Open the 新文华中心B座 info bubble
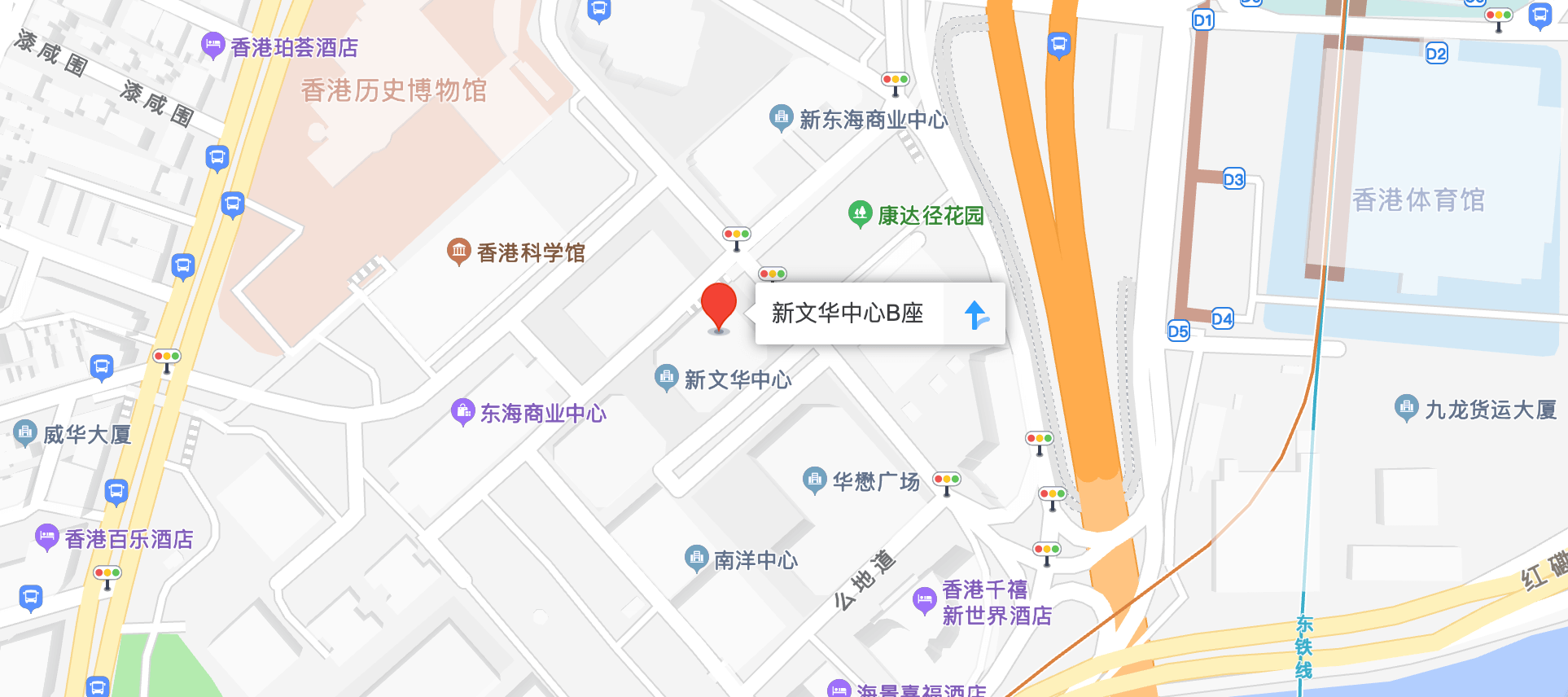This screenshot has width=1568, height=697. point(848,313)
